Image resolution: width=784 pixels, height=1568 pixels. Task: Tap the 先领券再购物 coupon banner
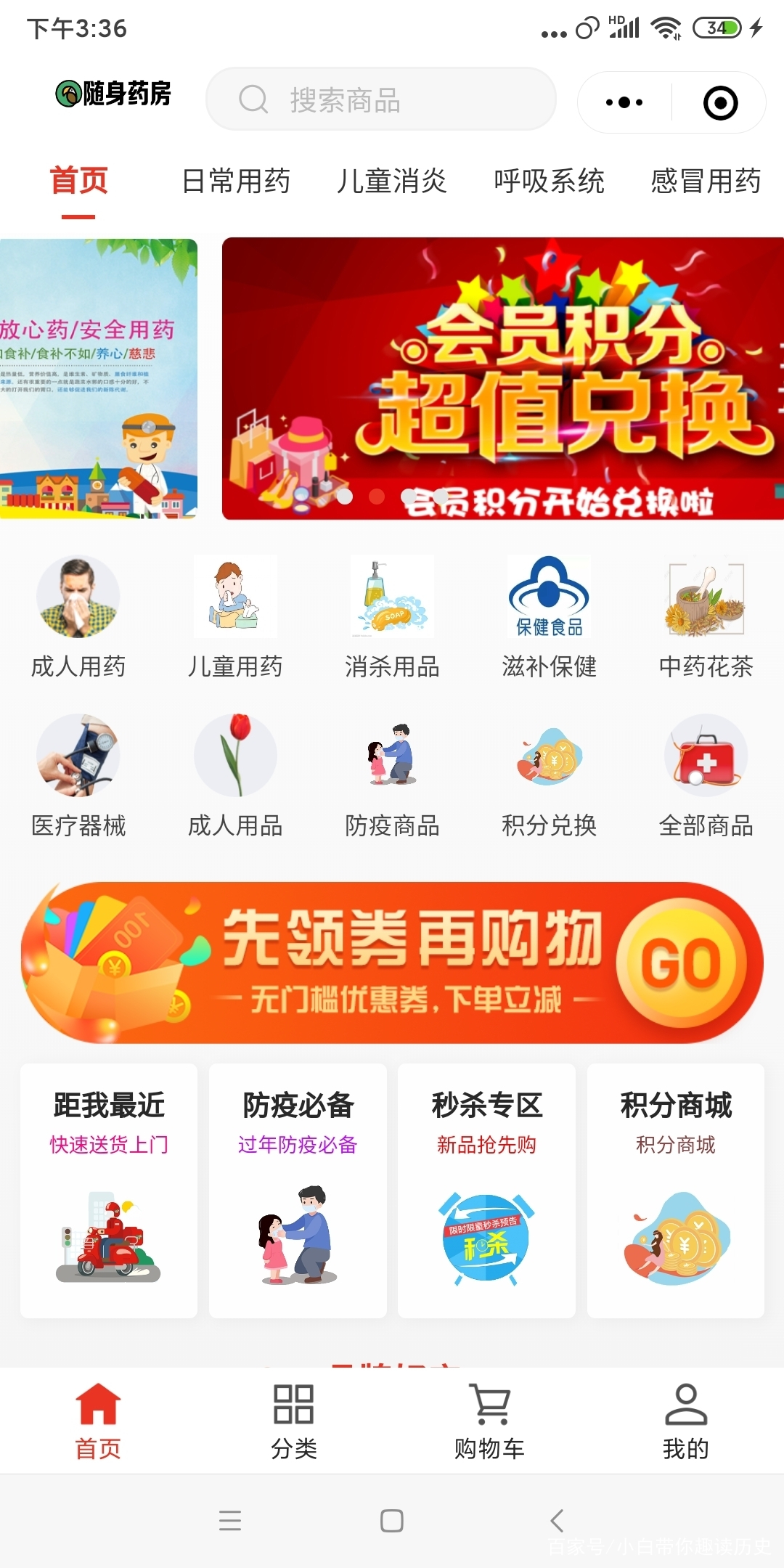point(392,963)
